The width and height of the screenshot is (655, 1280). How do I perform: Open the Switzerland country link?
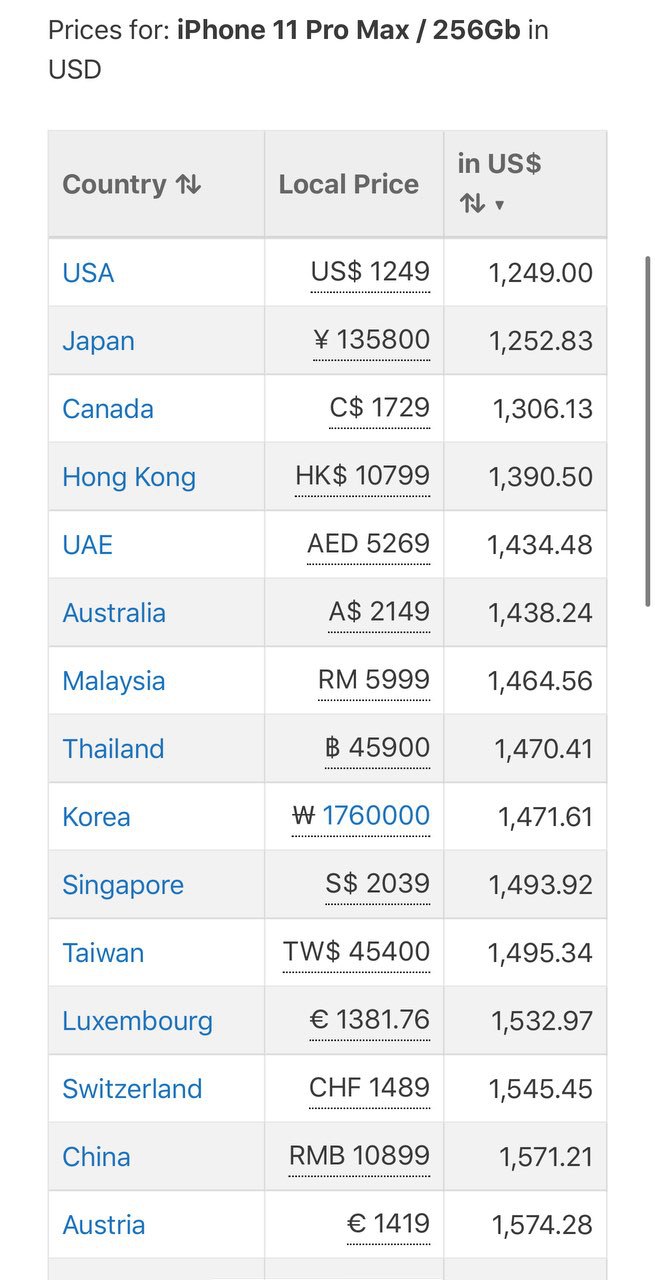[132, 1089]
